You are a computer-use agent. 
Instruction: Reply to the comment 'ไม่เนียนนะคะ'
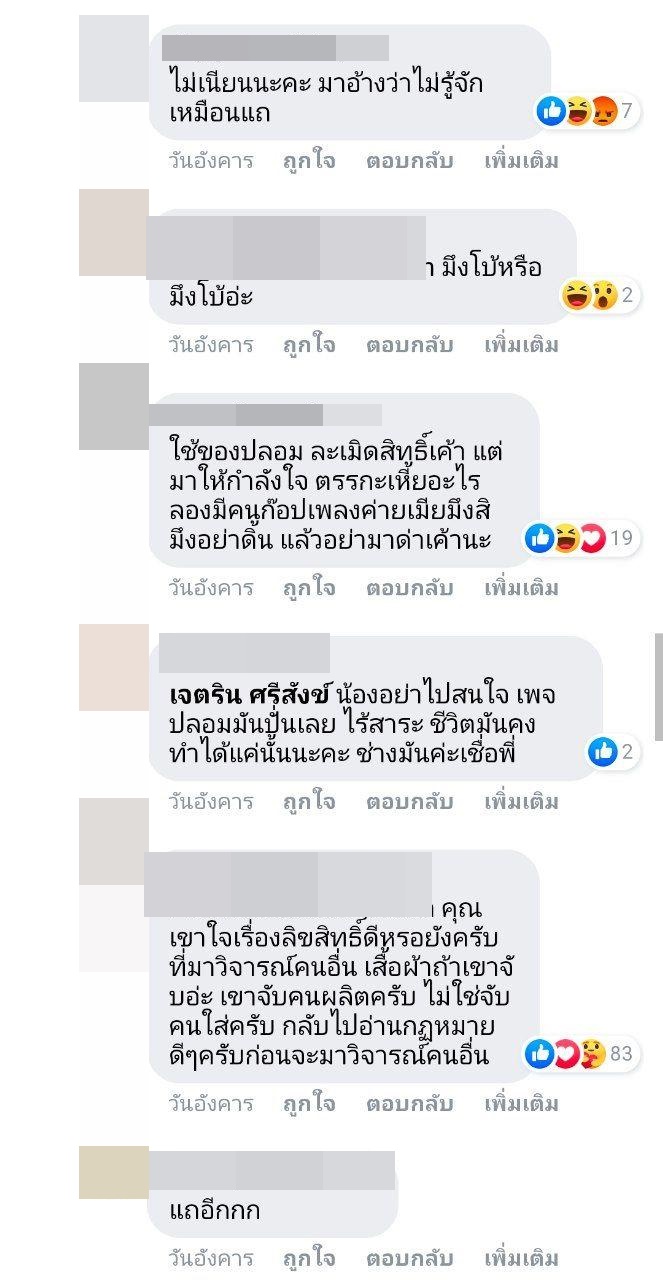coord(410,161)
